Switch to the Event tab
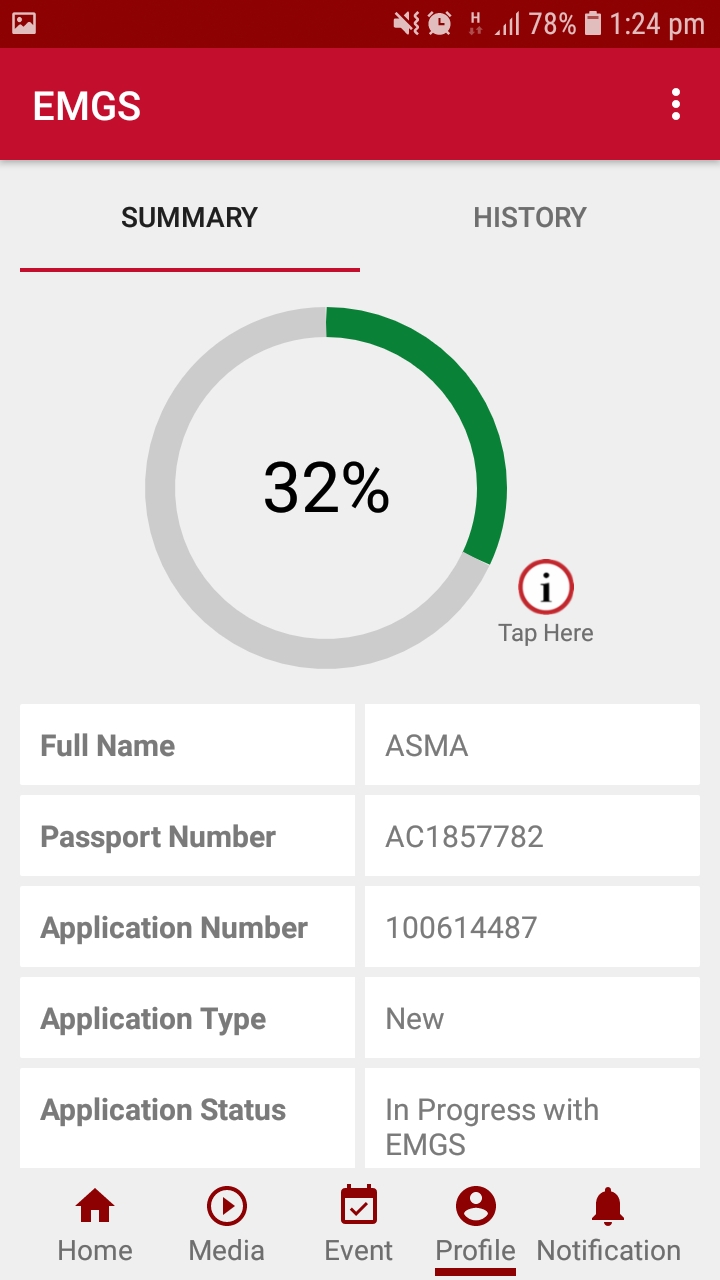720x1280 pixels. pos(359,1225)
